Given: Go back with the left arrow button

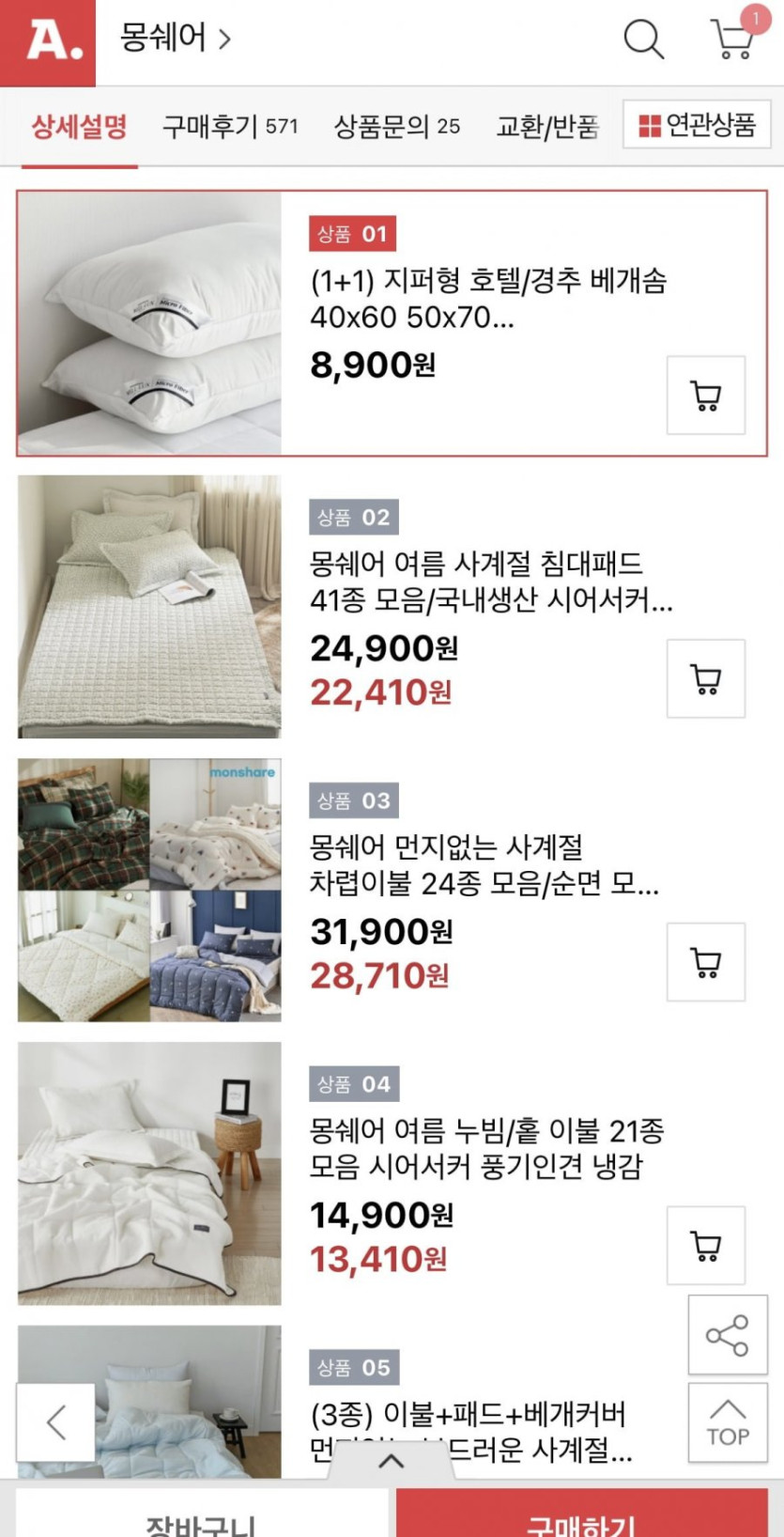Looking at the screenshot, I should (56, 1421).
